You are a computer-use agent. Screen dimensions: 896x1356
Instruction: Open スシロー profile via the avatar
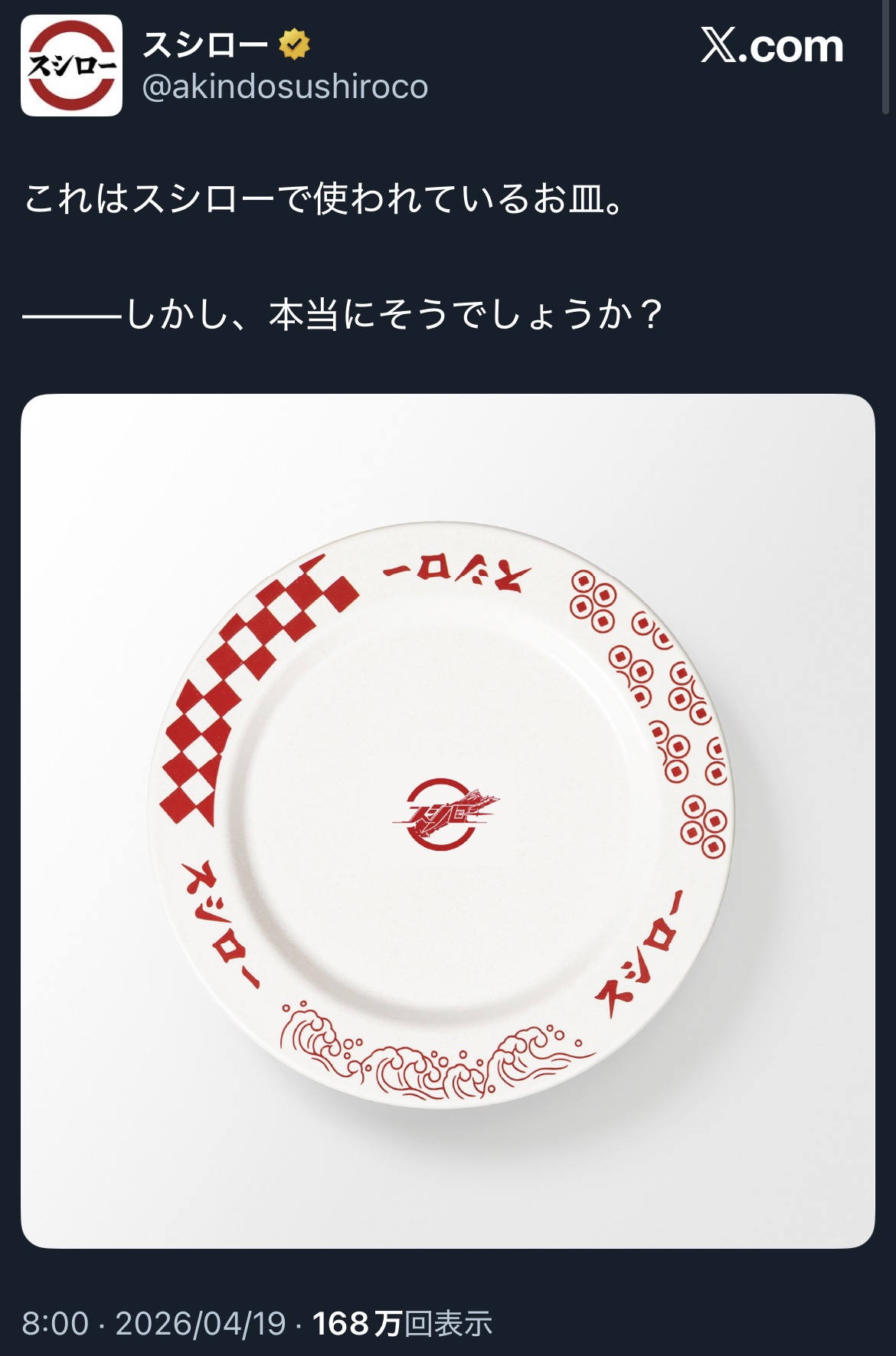coord(71,66)
